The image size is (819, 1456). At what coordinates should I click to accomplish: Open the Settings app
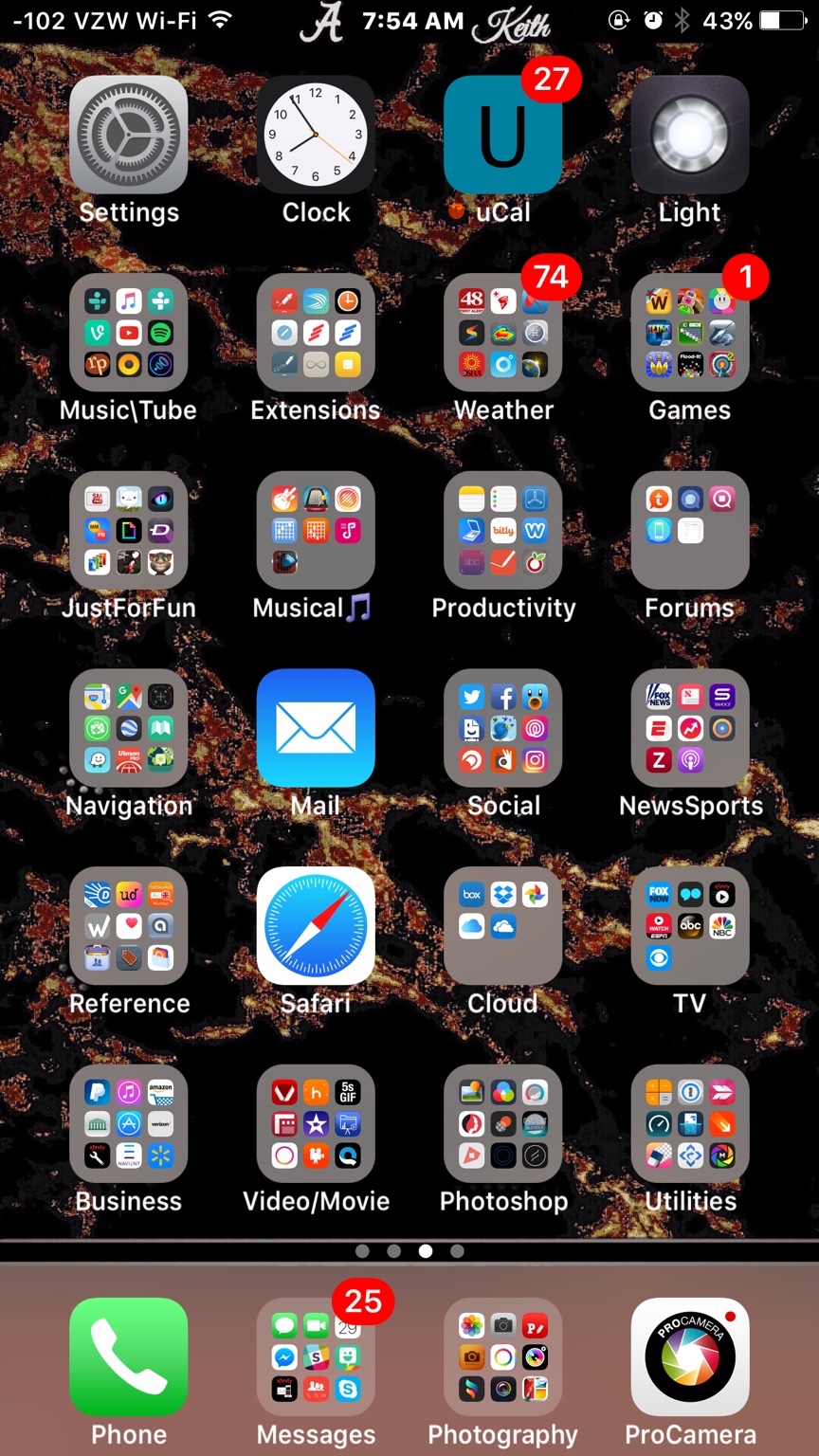(x=128, y=135)
